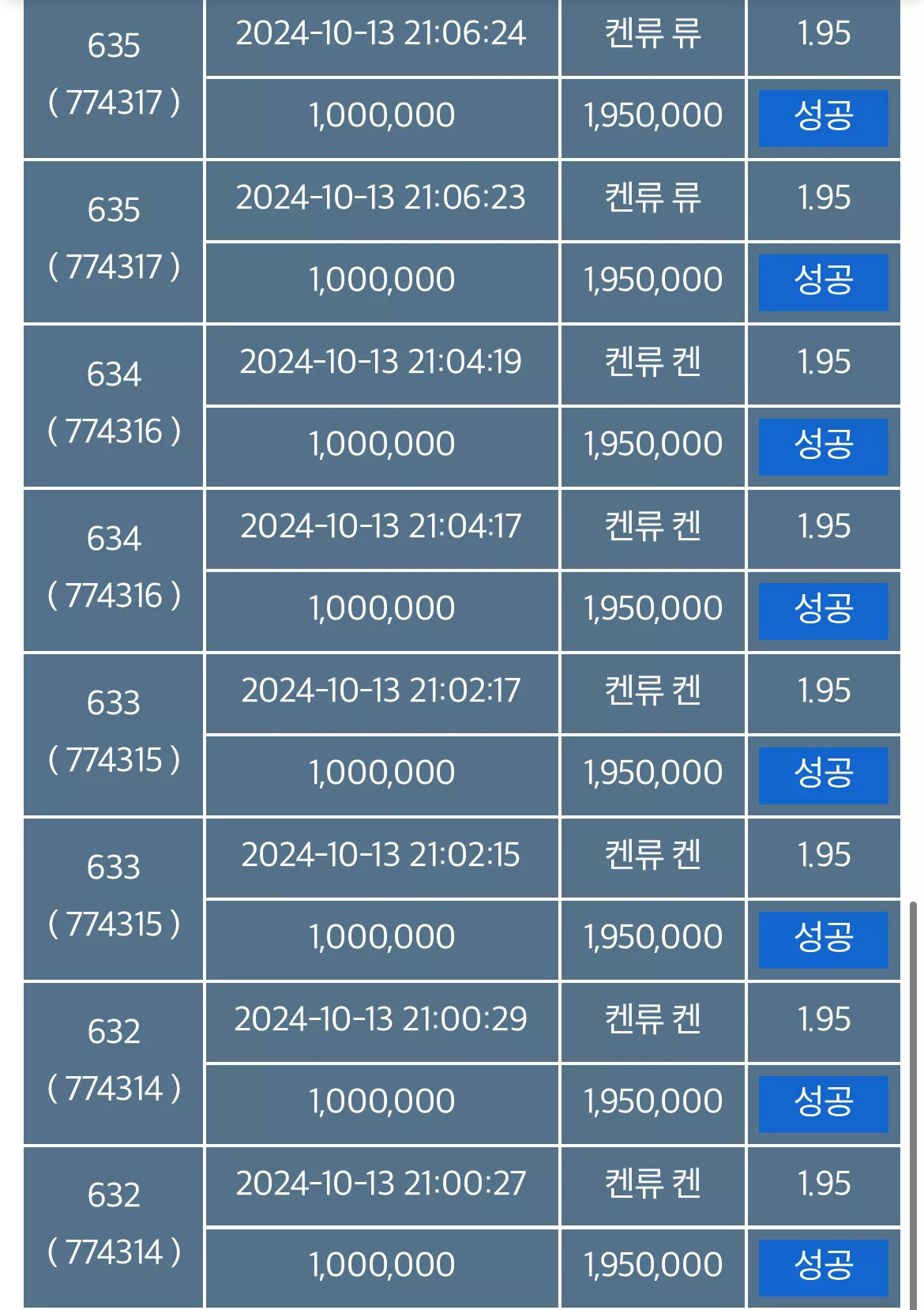Screen dimensions: 924x1310
Task: Tap 성공 button for the 21:06:23 bet
Action: point(823,282)
